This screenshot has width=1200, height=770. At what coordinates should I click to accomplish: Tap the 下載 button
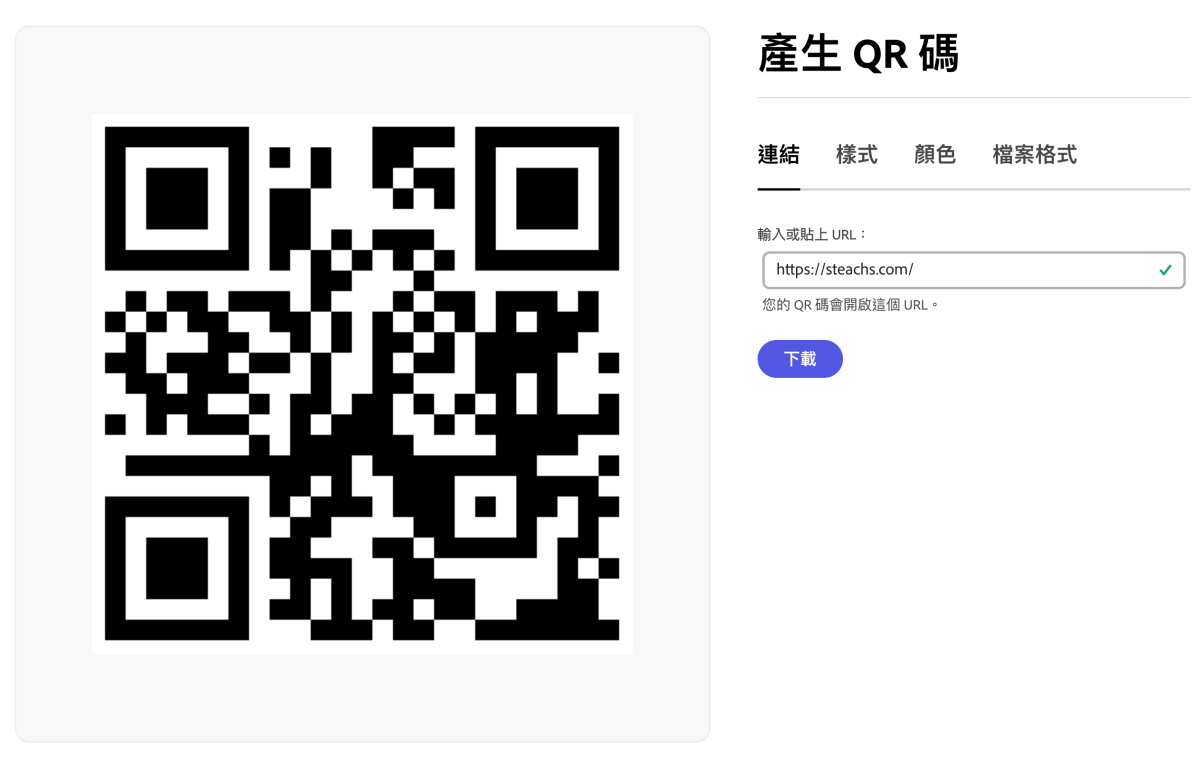pyautogui.click(x=800, y=359)
